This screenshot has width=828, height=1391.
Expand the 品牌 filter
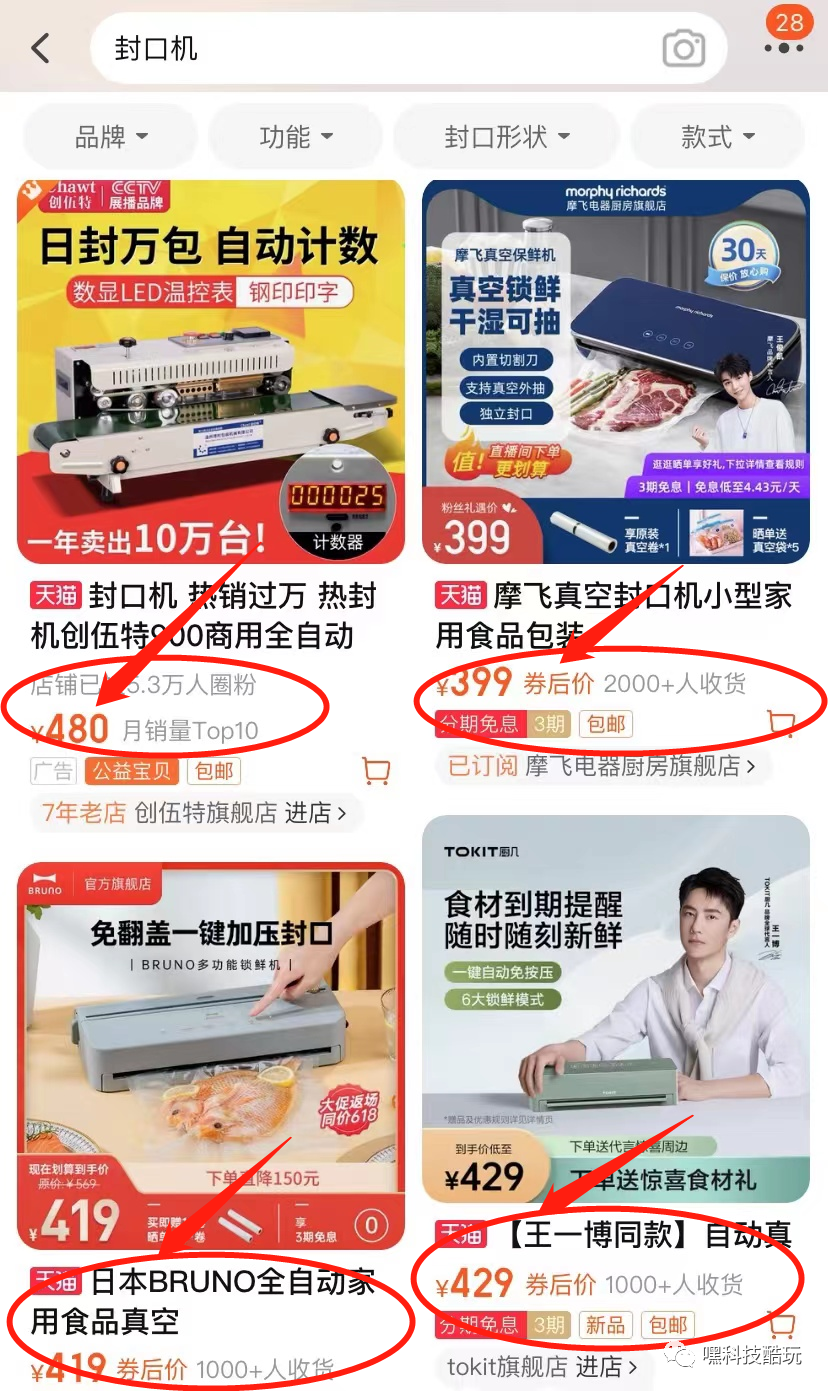pyautogui.click(x=112, y=137)
